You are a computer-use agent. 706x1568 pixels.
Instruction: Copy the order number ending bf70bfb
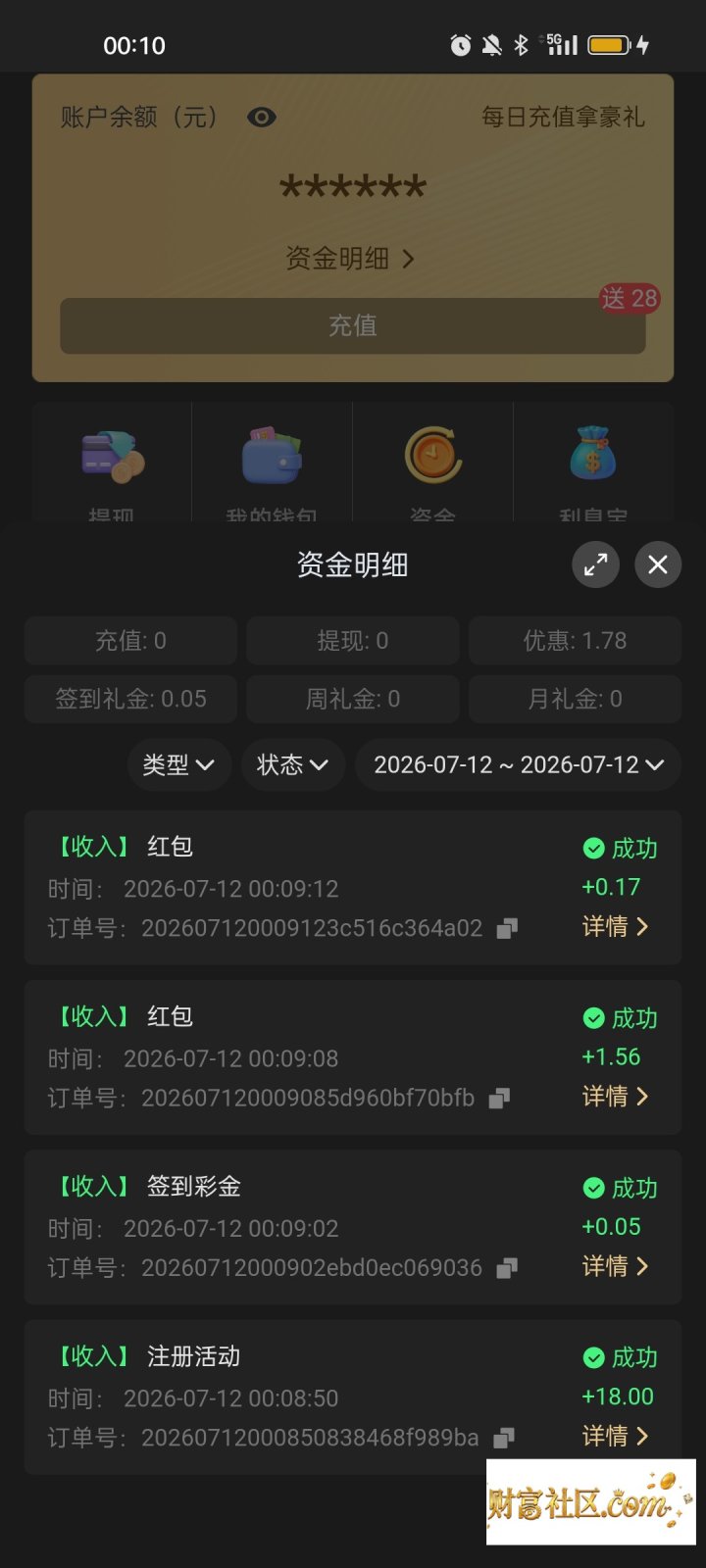pyautogui.click(x=499, y=1099)
